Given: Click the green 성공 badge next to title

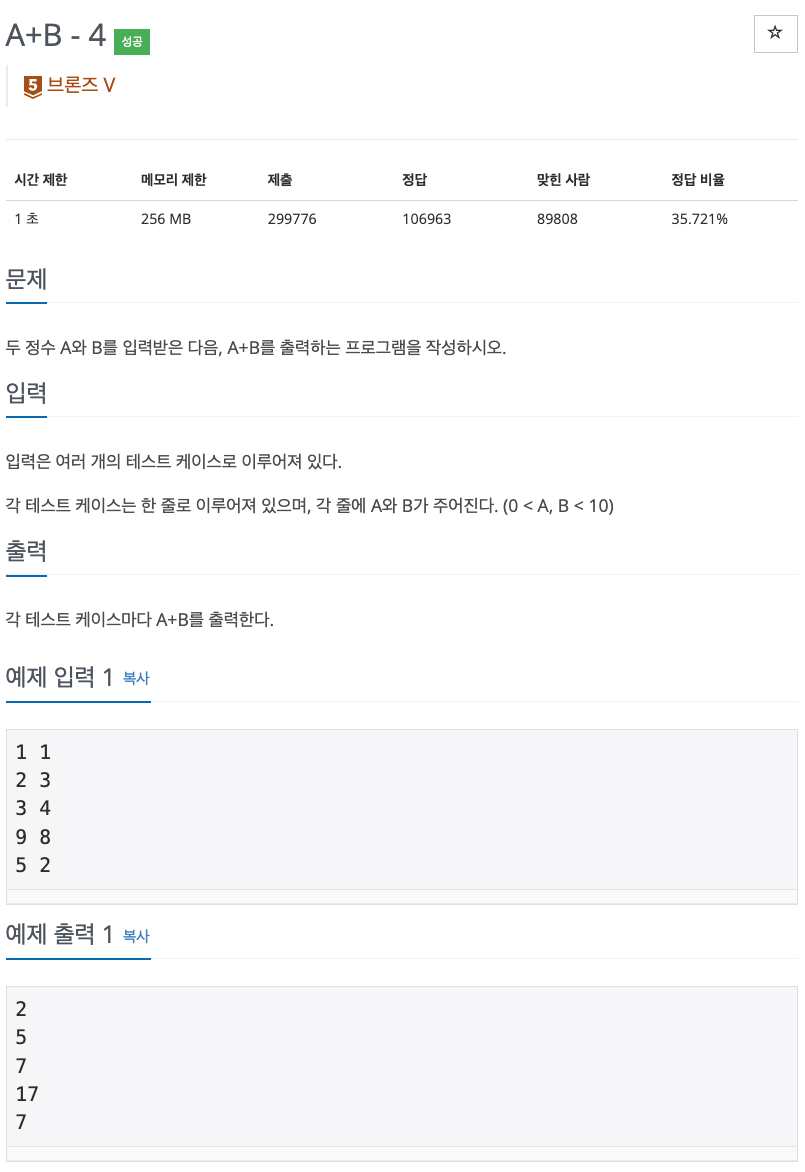Looking at the screenshot, I should coord(132,42).
